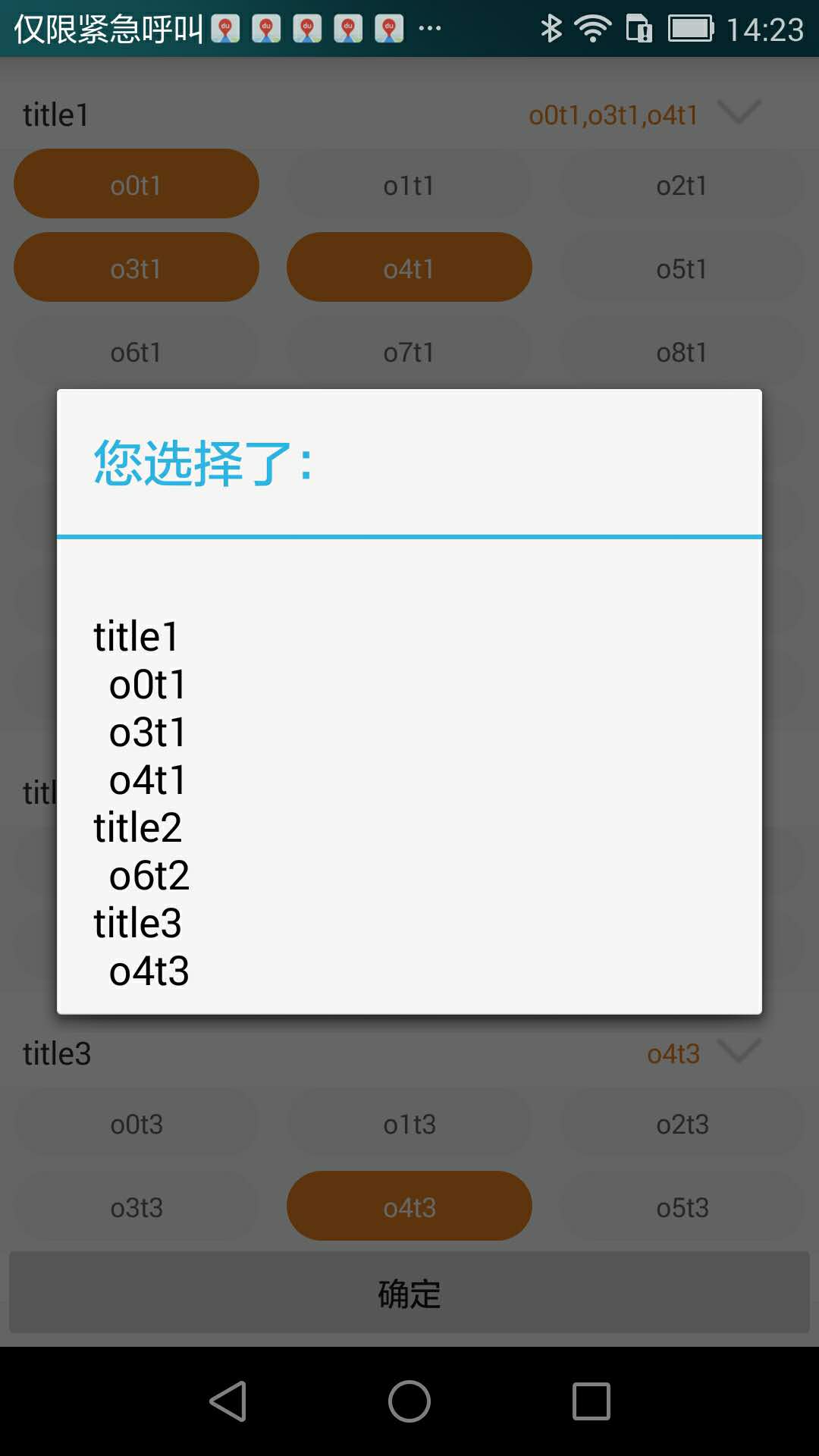Deselect the o0t1 chip

(136, 184)
